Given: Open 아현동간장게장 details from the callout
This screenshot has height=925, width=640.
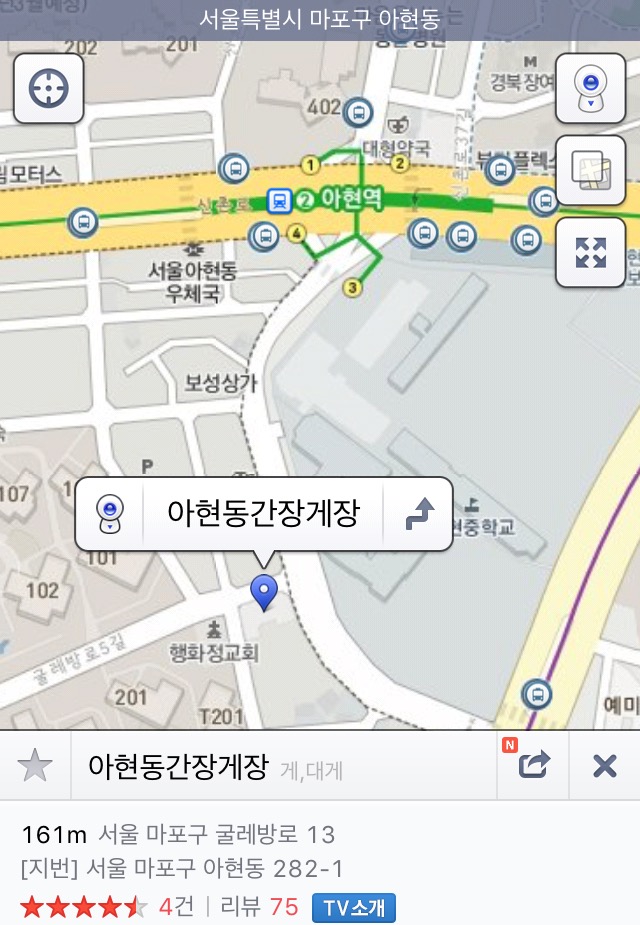Looking at the screenshot, I should coord(264,514).
